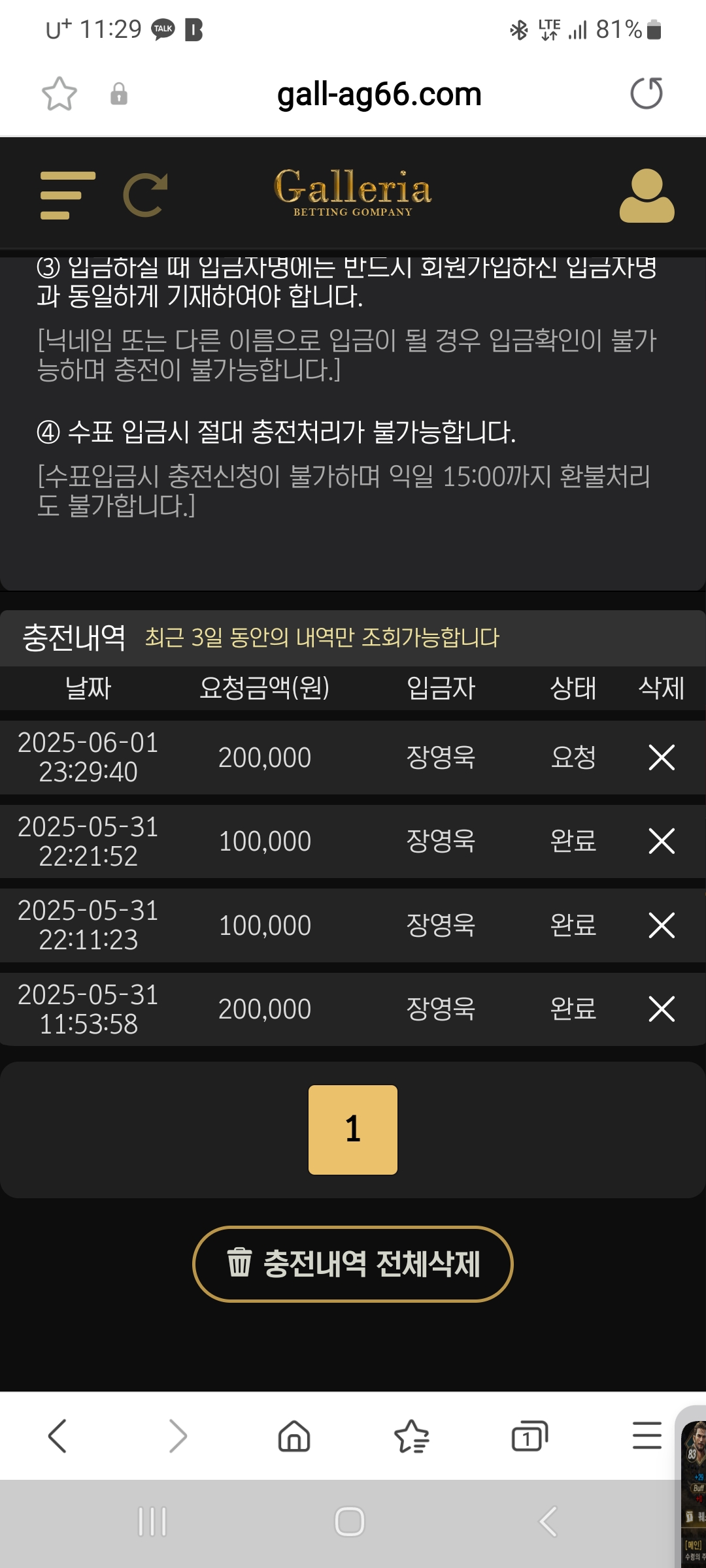Go back in the browser toolbar
The width and height of the screenshot is (706, 1568).
[58, 1436]
